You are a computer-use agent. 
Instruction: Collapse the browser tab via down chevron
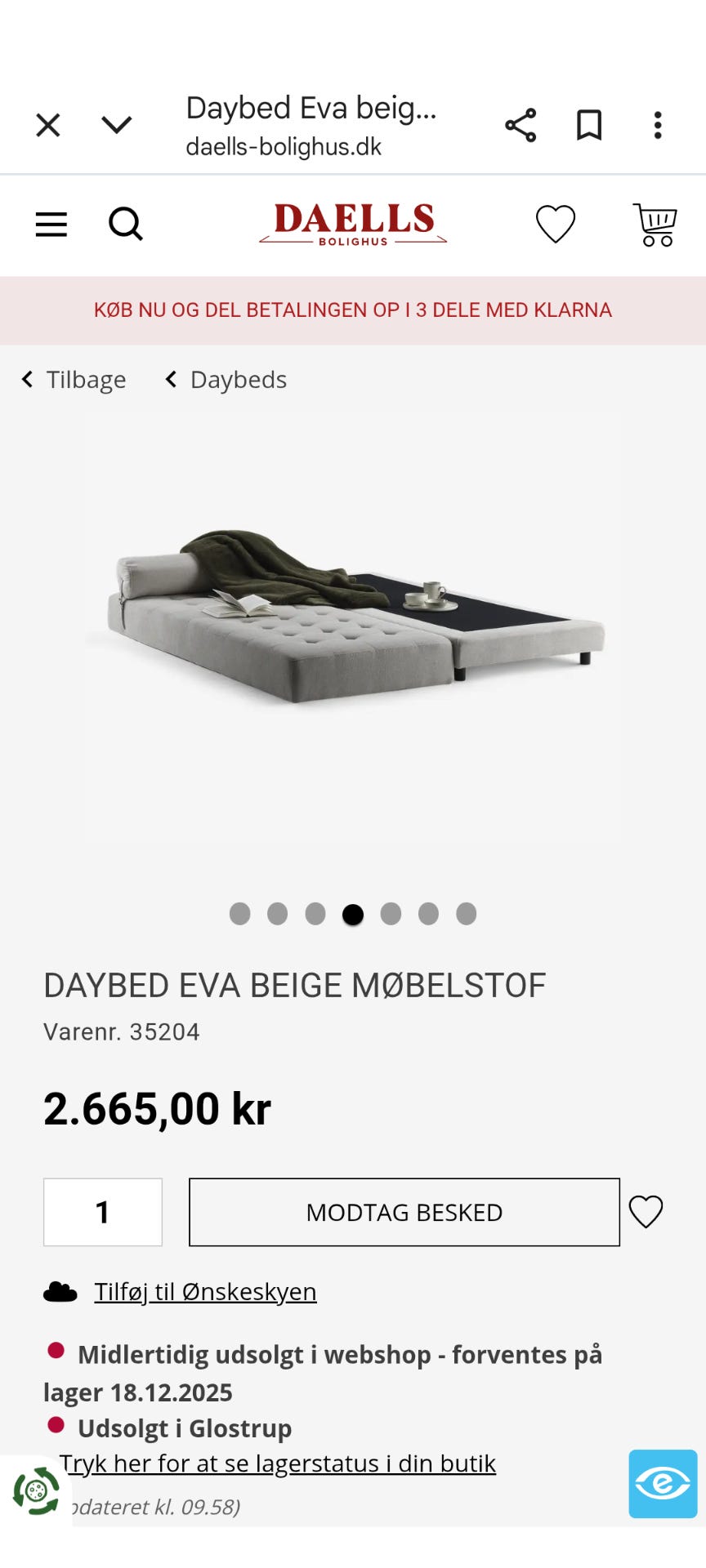[x=117, y=124]
